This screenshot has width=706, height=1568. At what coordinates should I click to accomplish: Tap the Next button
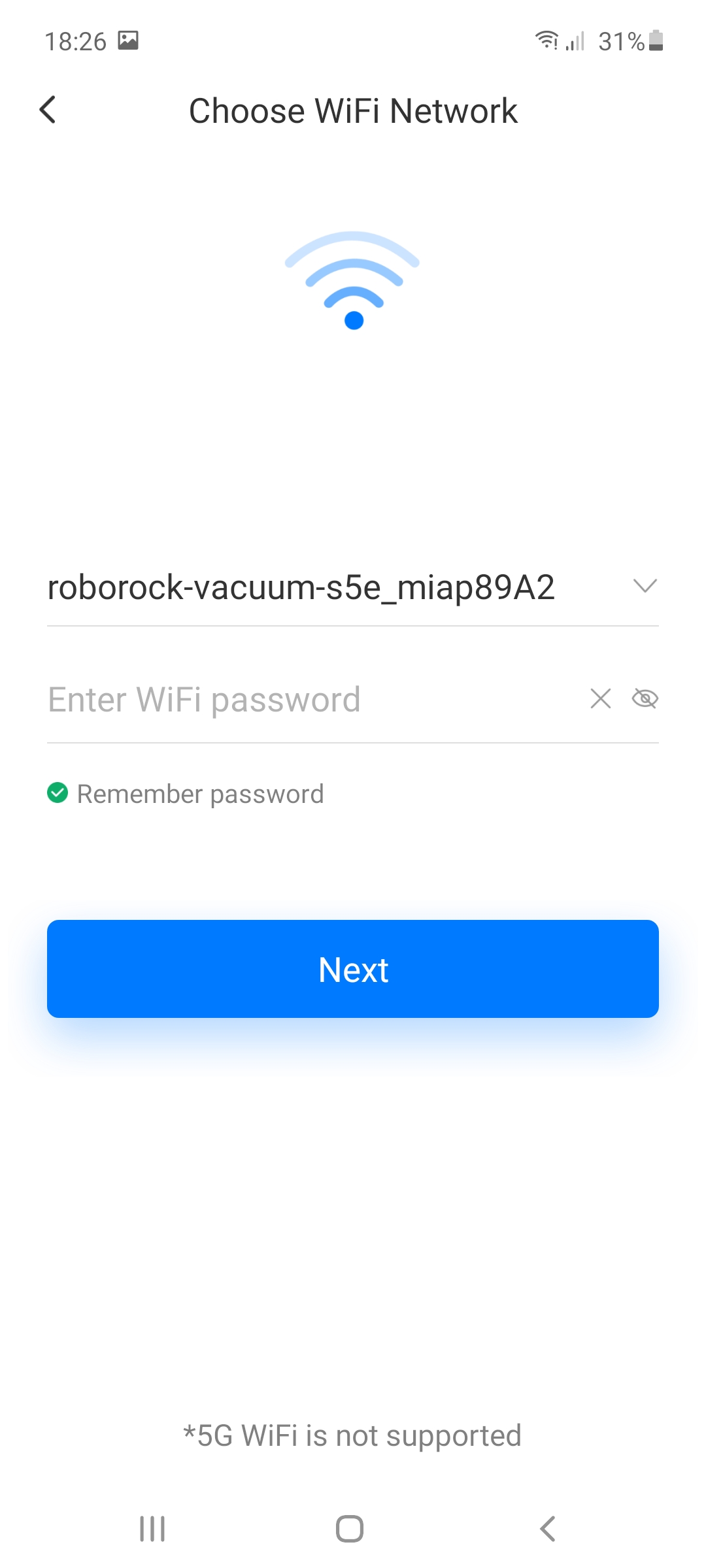coord(353,969)
